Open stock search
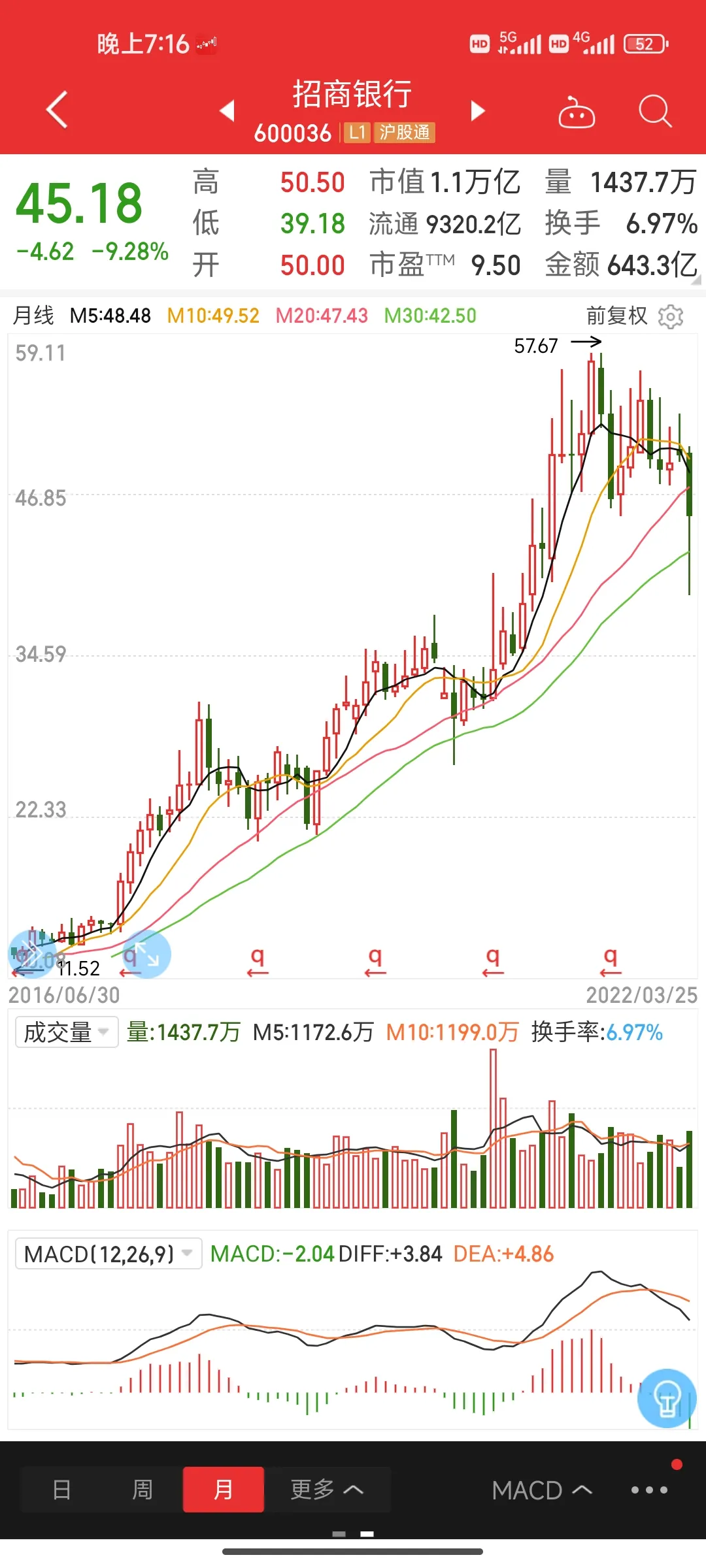706x1568 pixels. click(654, 110)
